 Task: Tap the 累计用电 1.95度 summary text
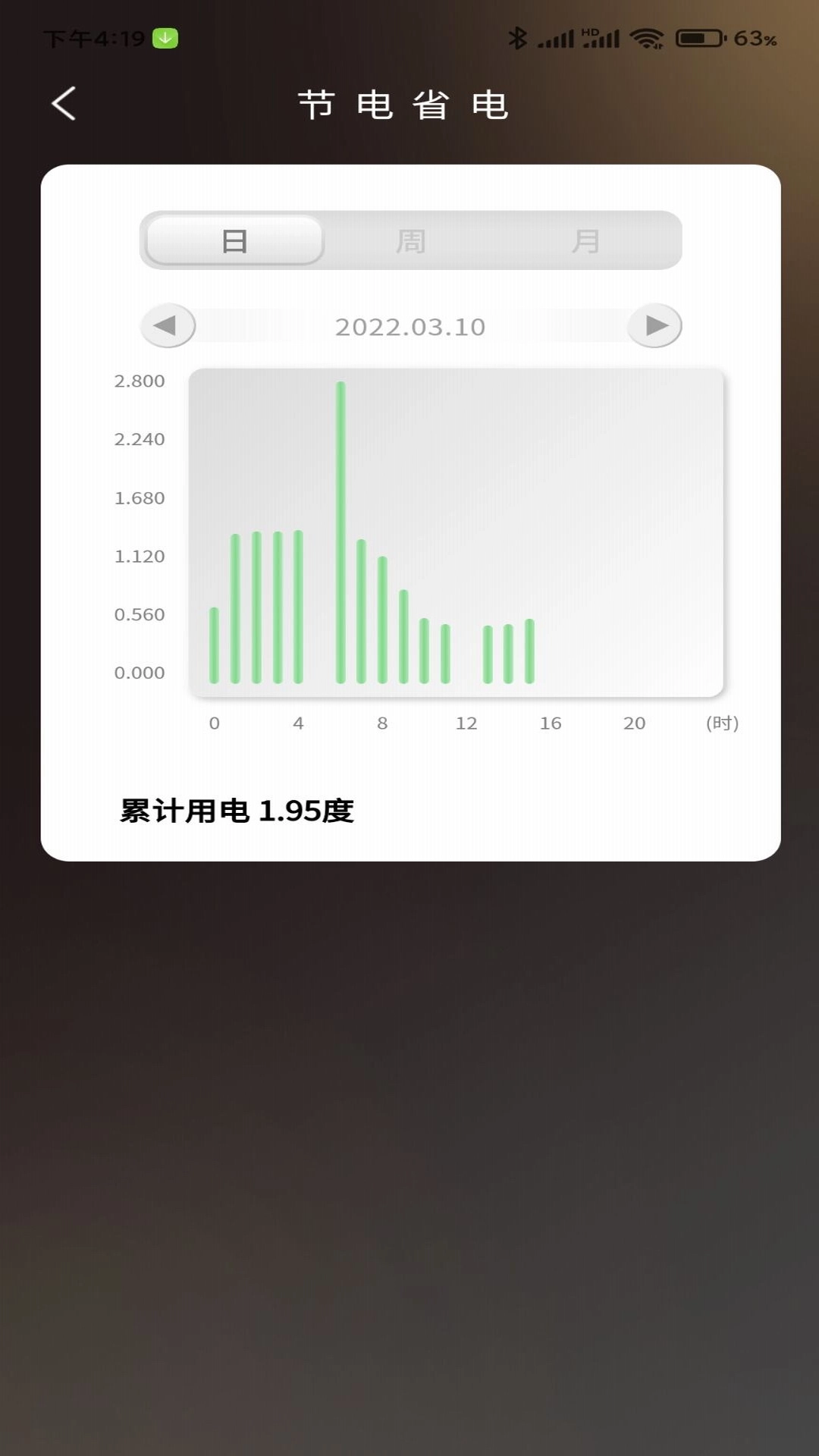coord(237,811)
